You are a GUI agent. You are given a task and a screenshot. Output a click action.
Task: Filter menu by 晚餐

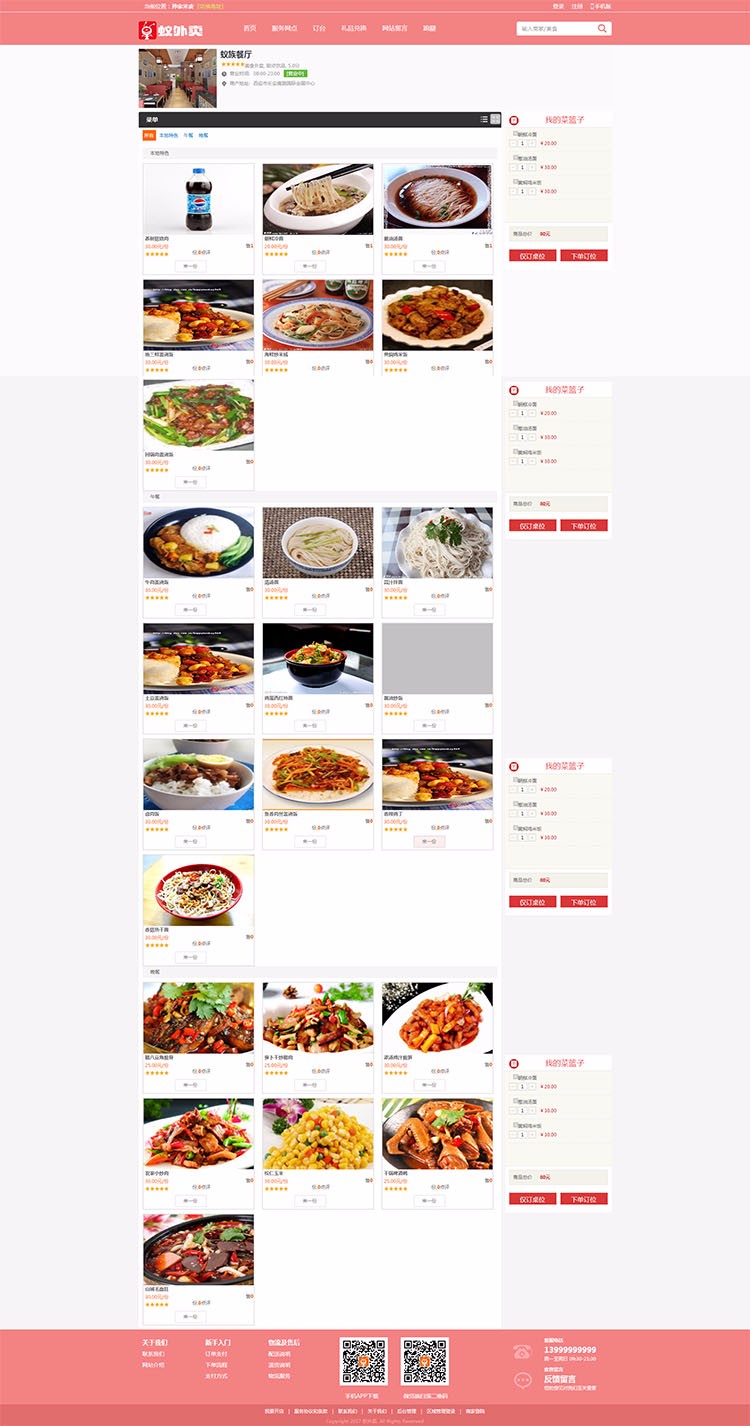coord(203,135)
